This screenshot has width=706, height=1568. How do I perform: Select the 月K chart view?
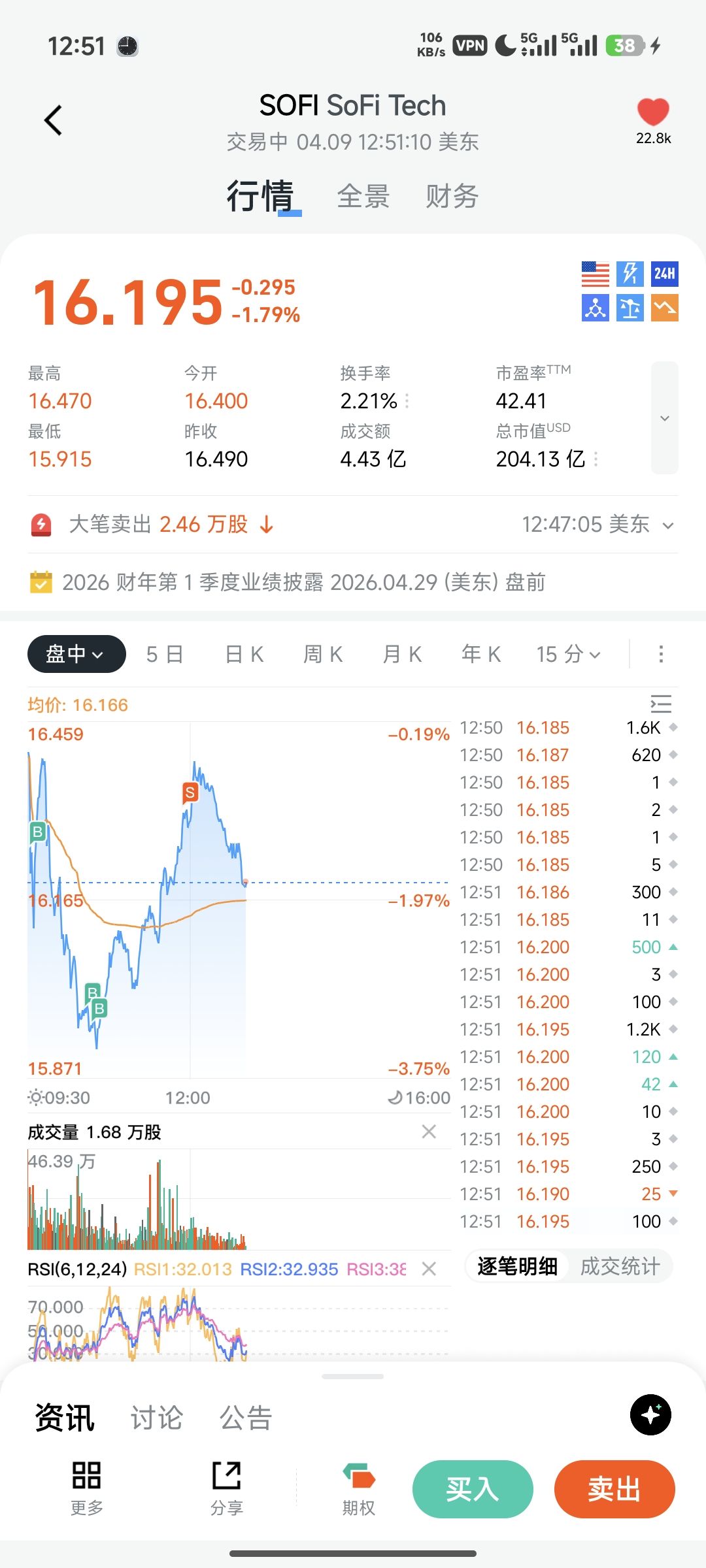pos(402,654)
